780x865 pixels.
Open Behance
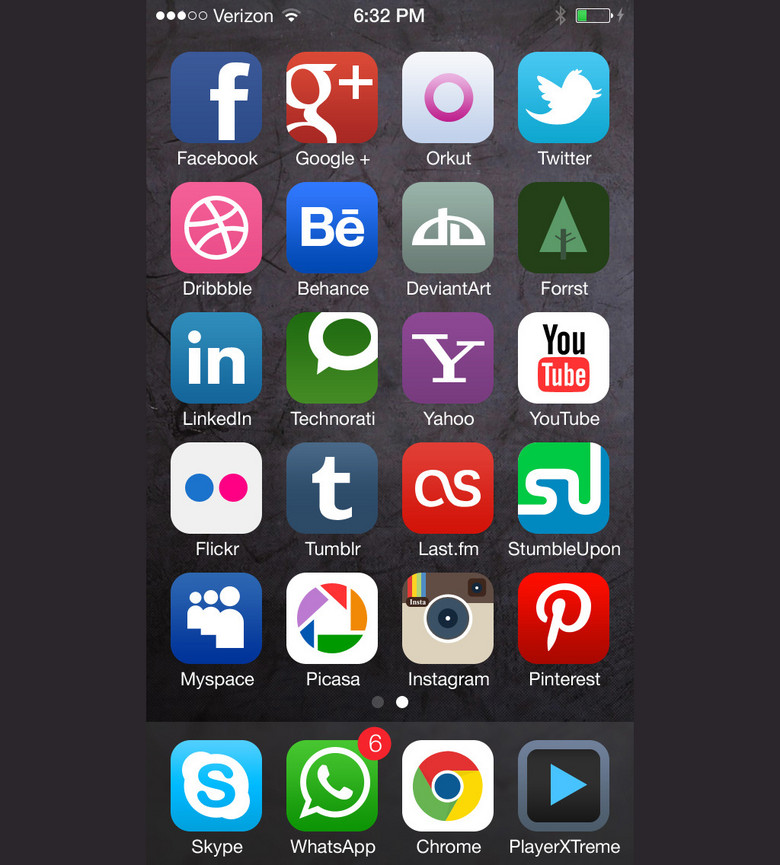tap(332, 227)
